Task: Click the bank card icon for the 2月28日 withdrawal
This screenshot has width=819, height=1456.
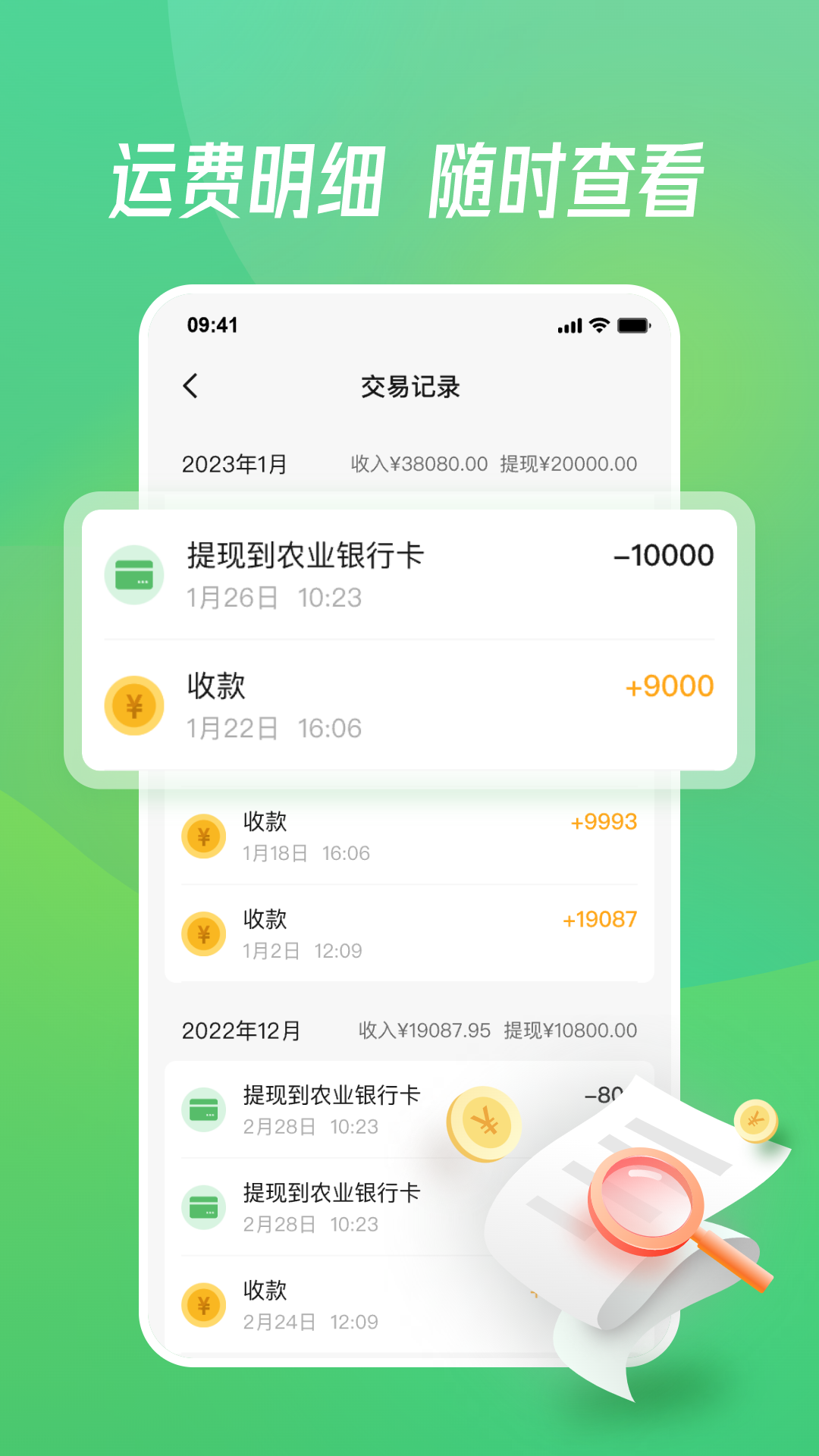Action: point(203,1108)
